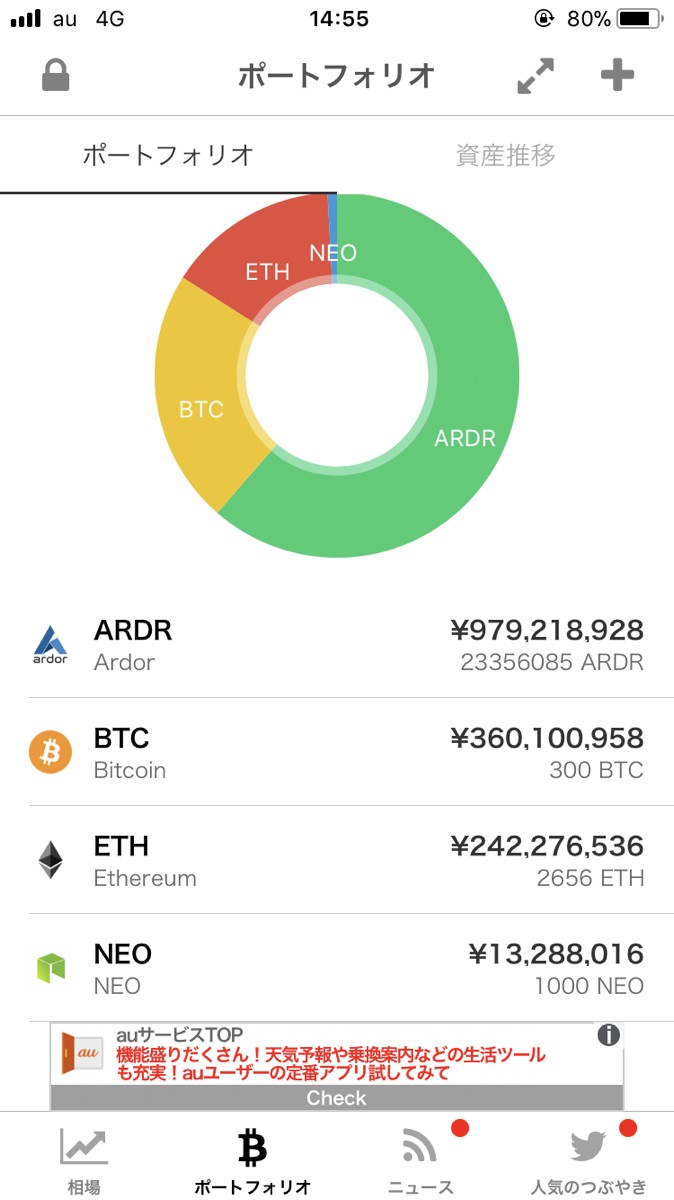This screenshot has height=1200, width=674.
Task: Tap Check on the au ad banner
Action: click(x=336, y=1097)
